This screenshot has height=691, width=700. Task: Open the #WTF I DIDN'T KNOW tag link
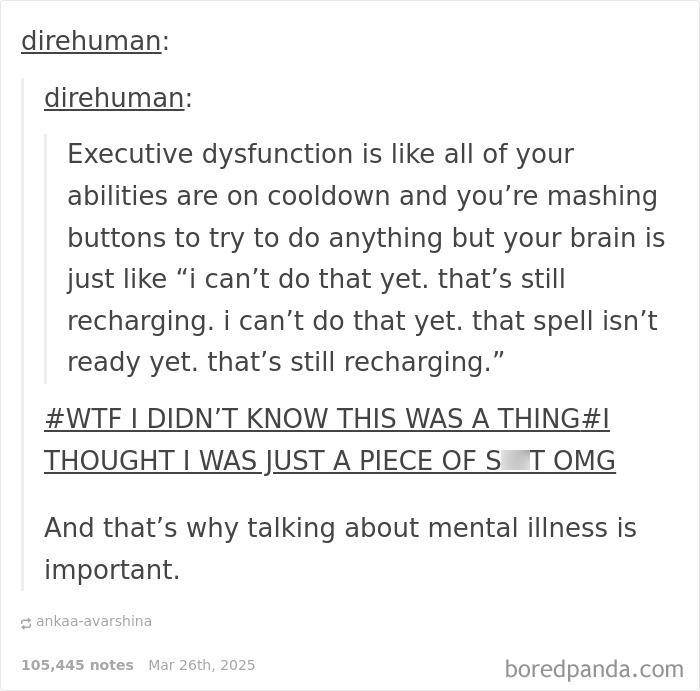(326, 419)
